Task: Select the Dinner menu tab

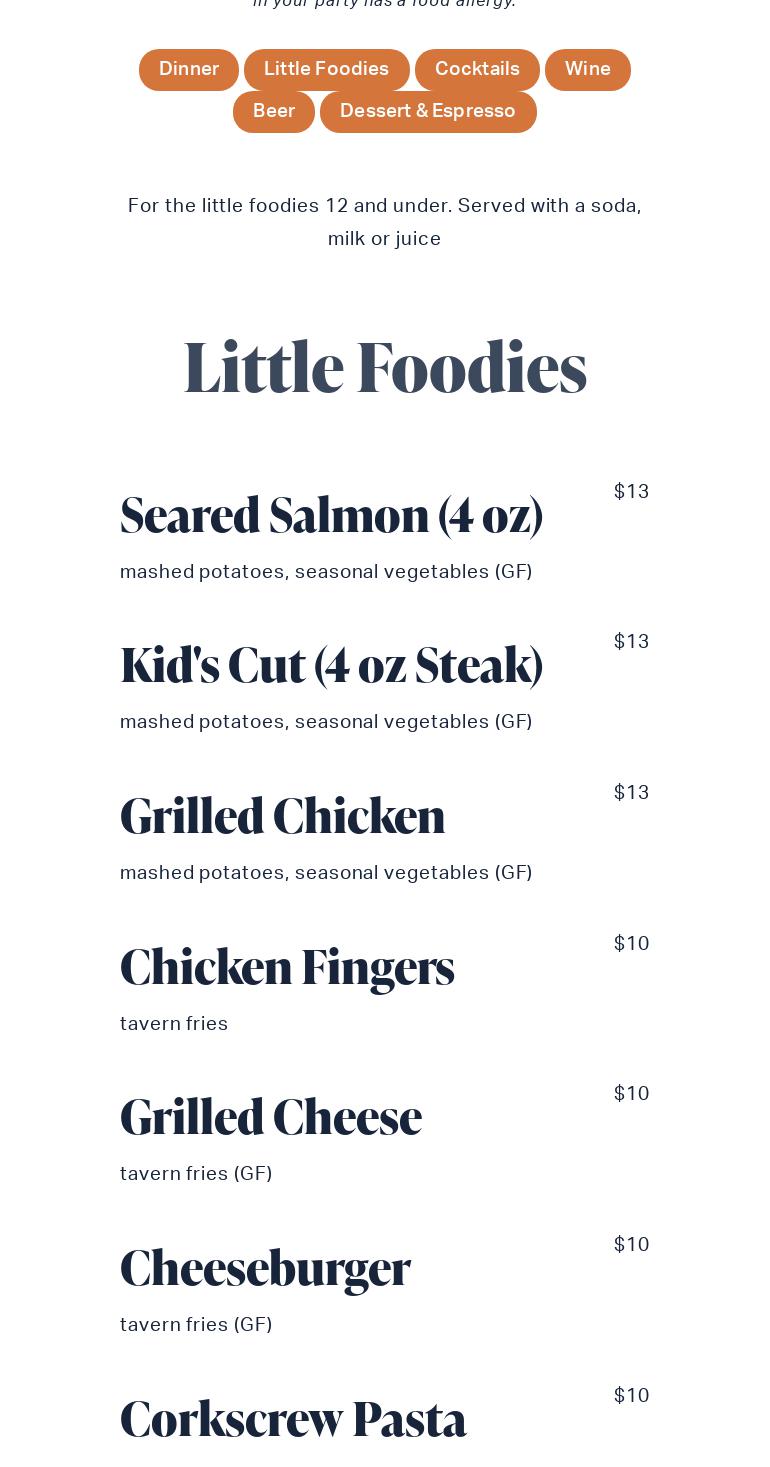Action: [x=188, y=70]
